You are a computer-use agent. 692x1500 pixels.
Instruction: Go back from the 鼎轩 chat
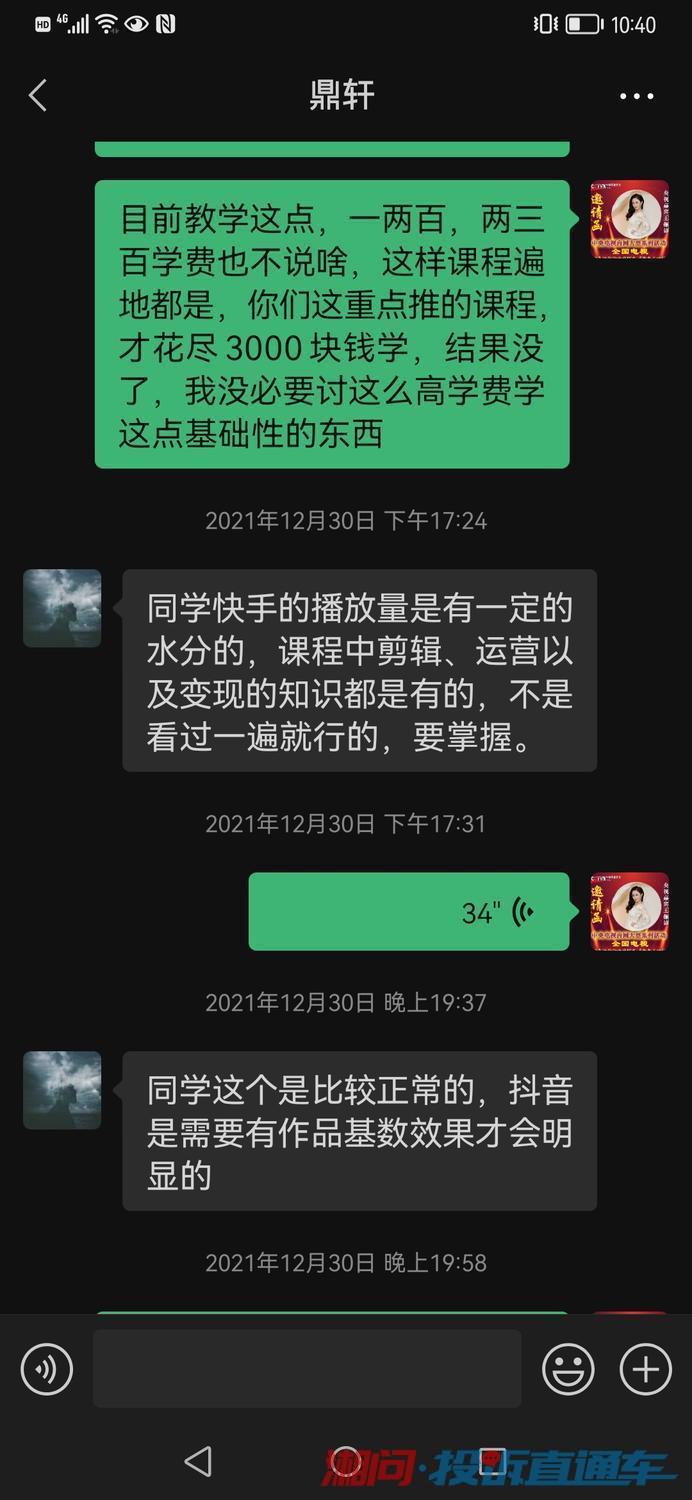[x=38, y=96]
